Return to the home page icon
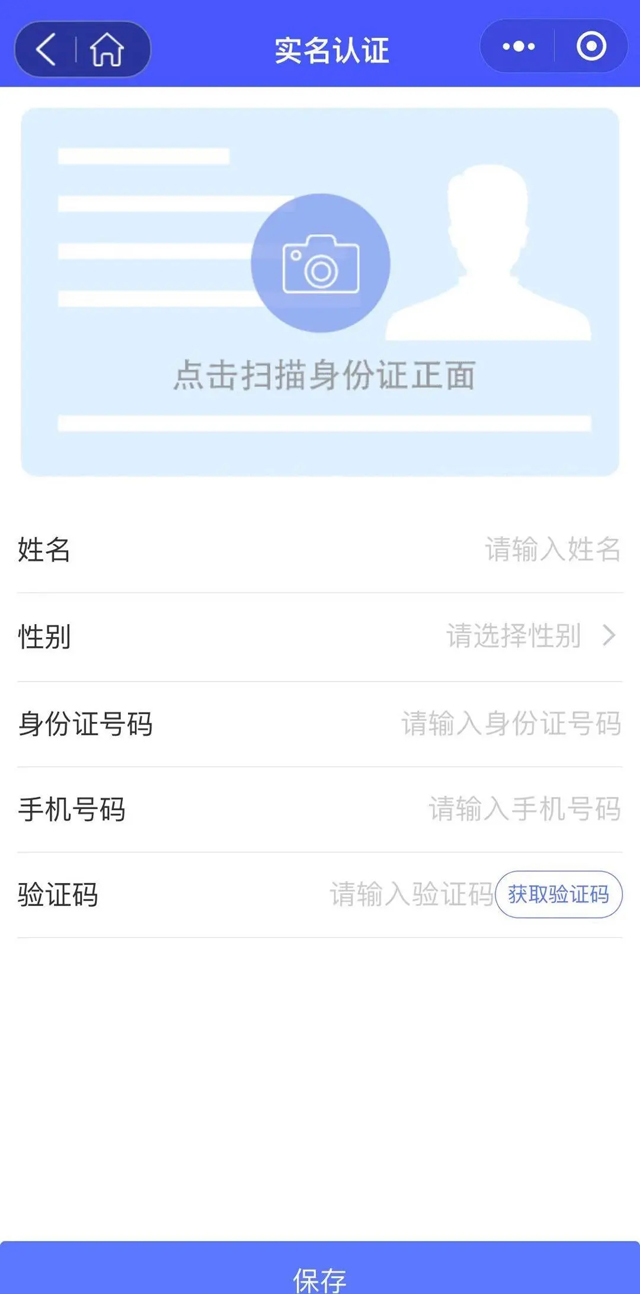Viewport: 640px width, 1294px height. pyautogui.click(x=107, y=49)
